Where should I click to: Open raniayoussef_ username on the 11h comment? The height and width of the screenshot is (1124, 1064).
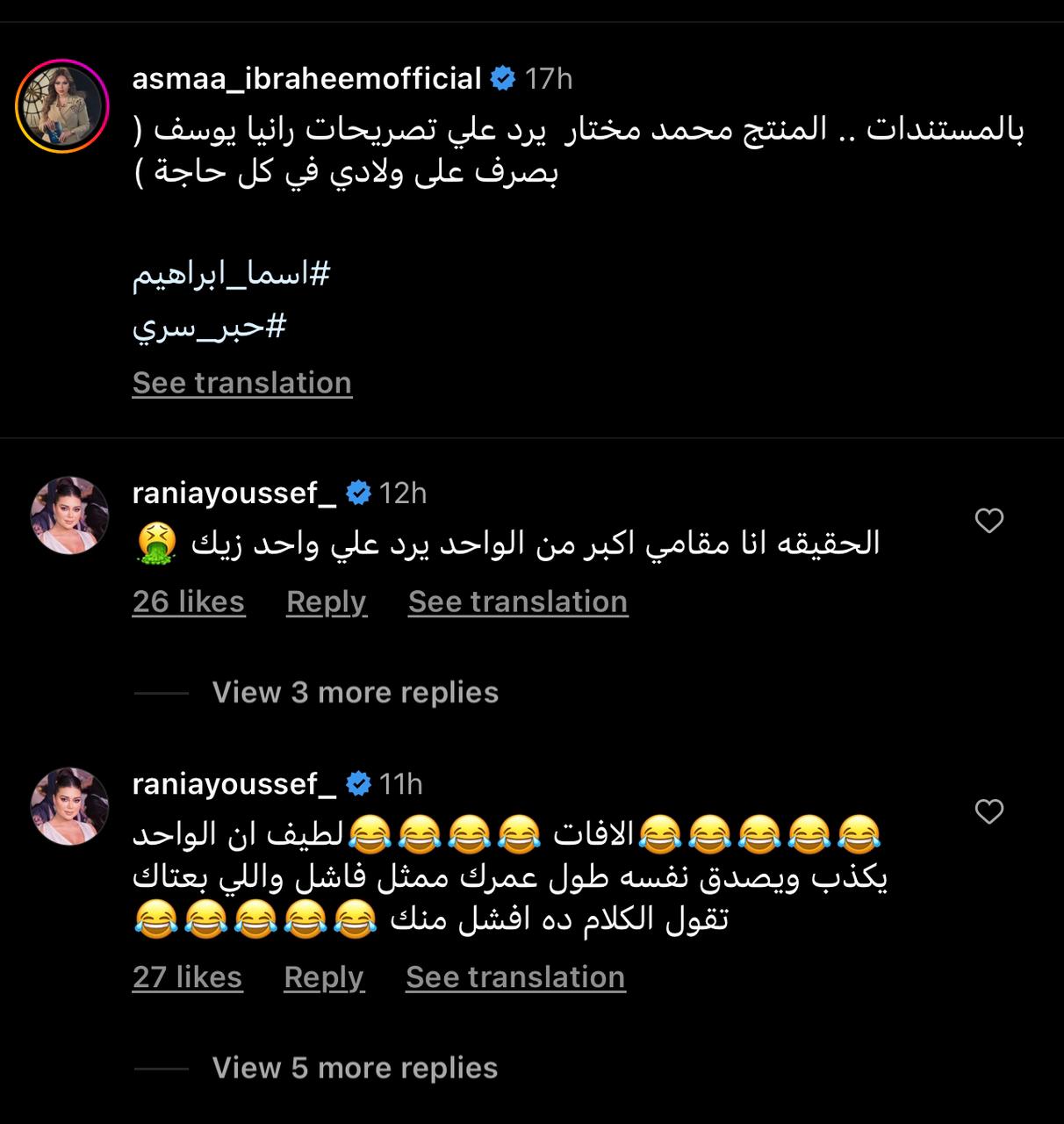tap(234, 783)
